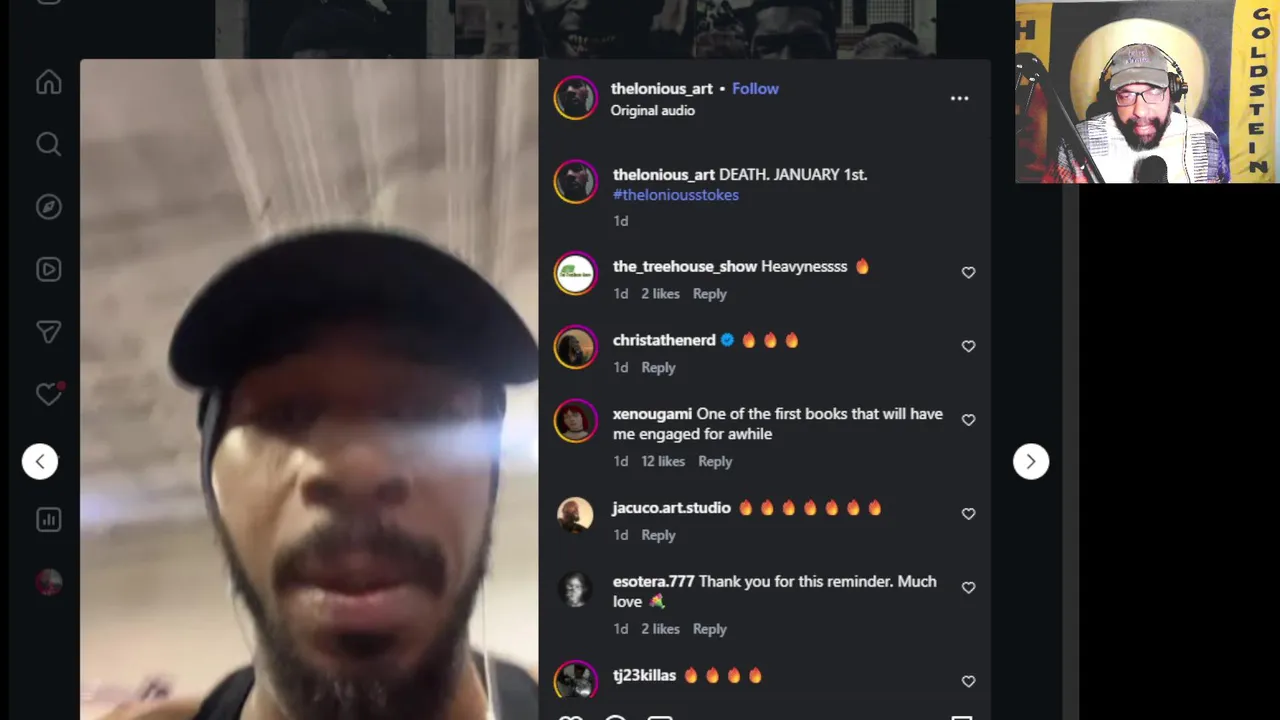Reply to jacuco.art.studio's comment
Image resolution: width=1280 pixels, height=720 pixels.
658,535
